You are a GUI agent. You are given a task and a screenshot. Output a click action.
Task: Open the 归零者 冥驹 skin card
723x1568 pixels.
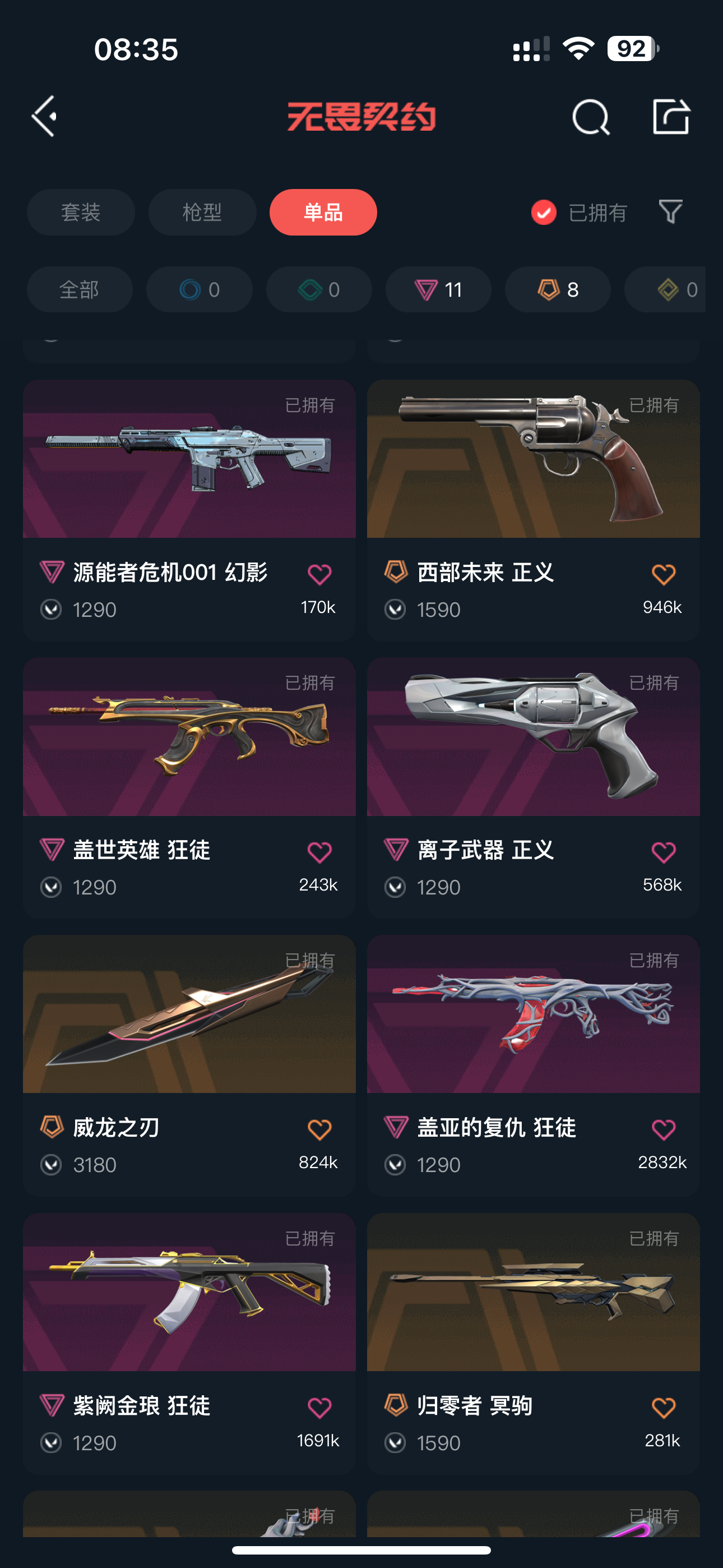click(533, 1343)
